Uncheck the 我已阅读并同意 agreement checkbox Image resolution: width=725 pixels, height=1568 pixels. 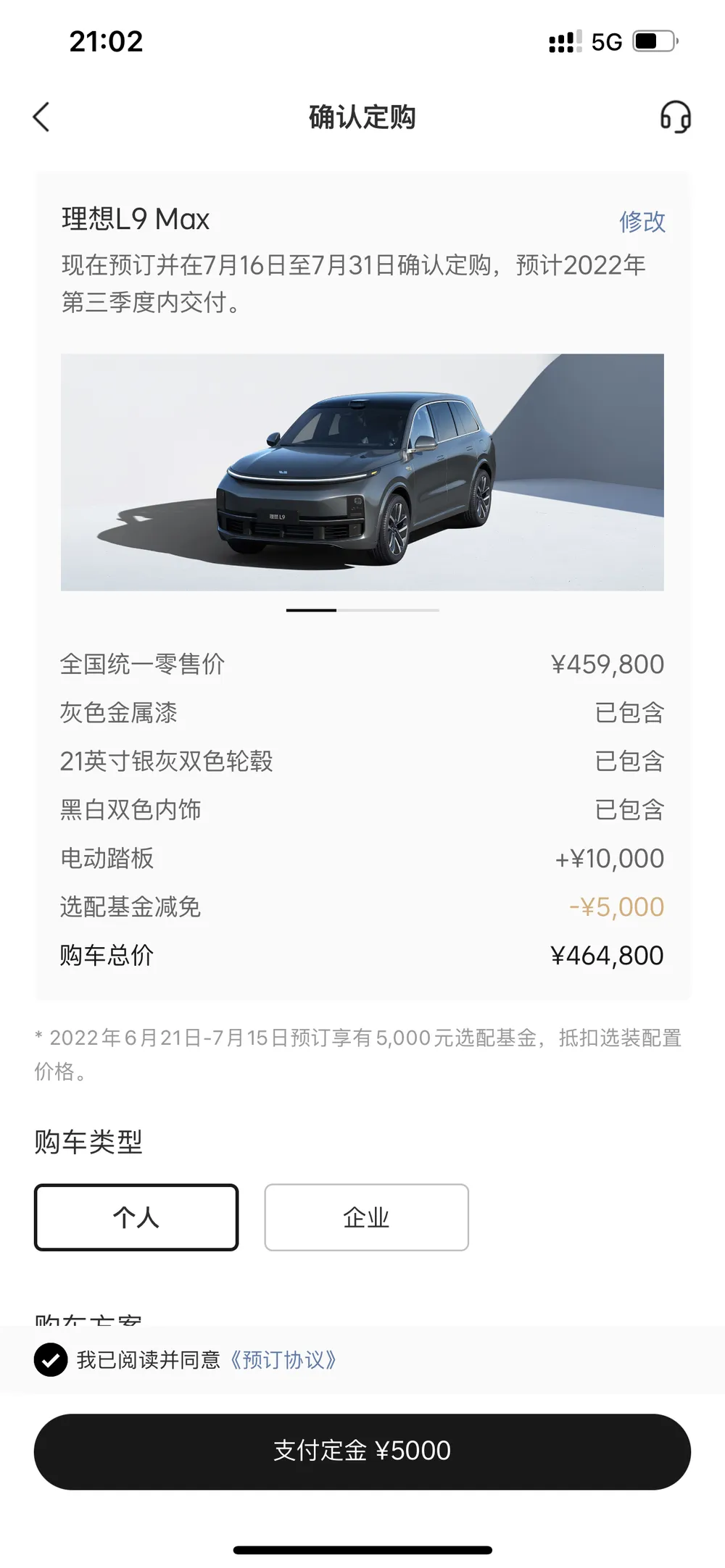(x=51, y=1360)
